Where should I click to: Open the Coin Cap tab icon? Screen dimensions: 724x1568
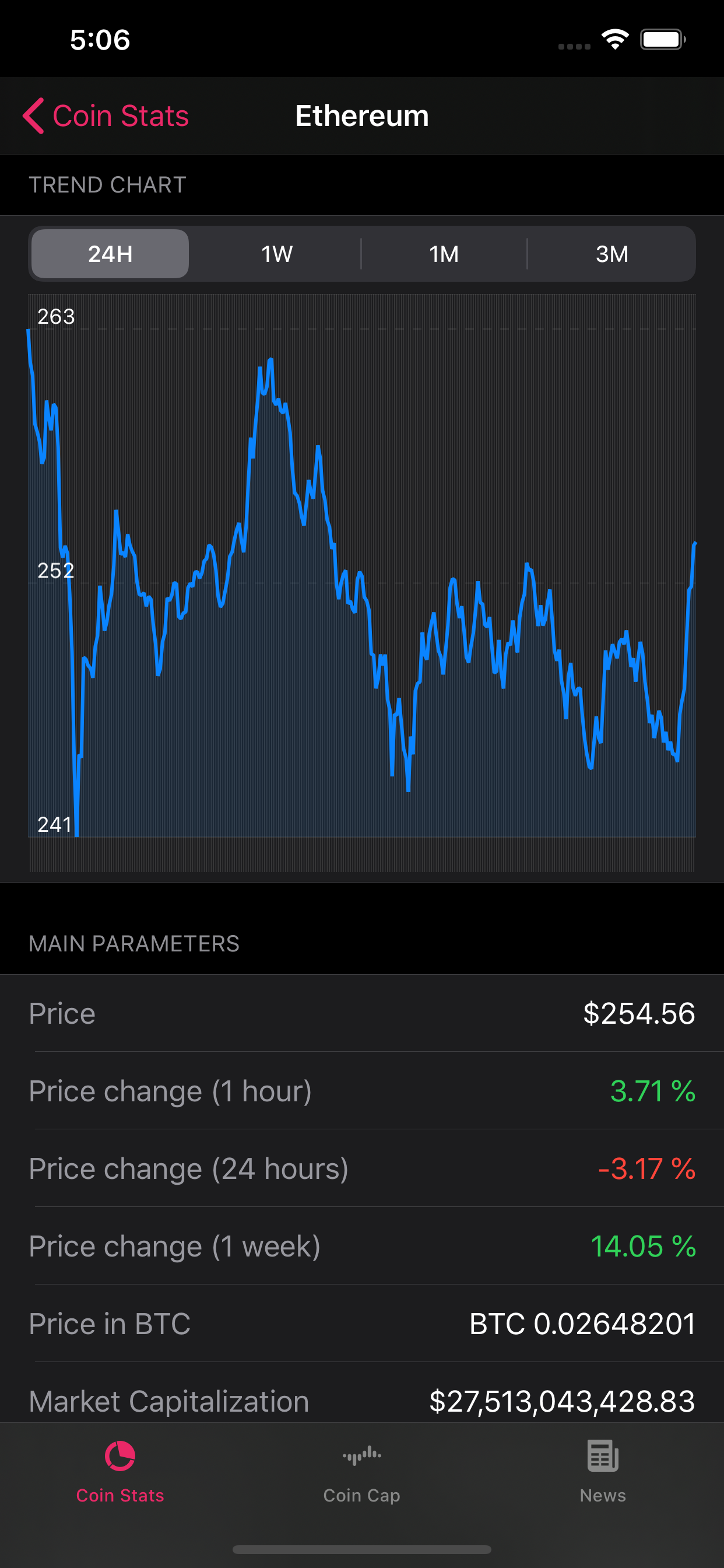(361, 1455)
